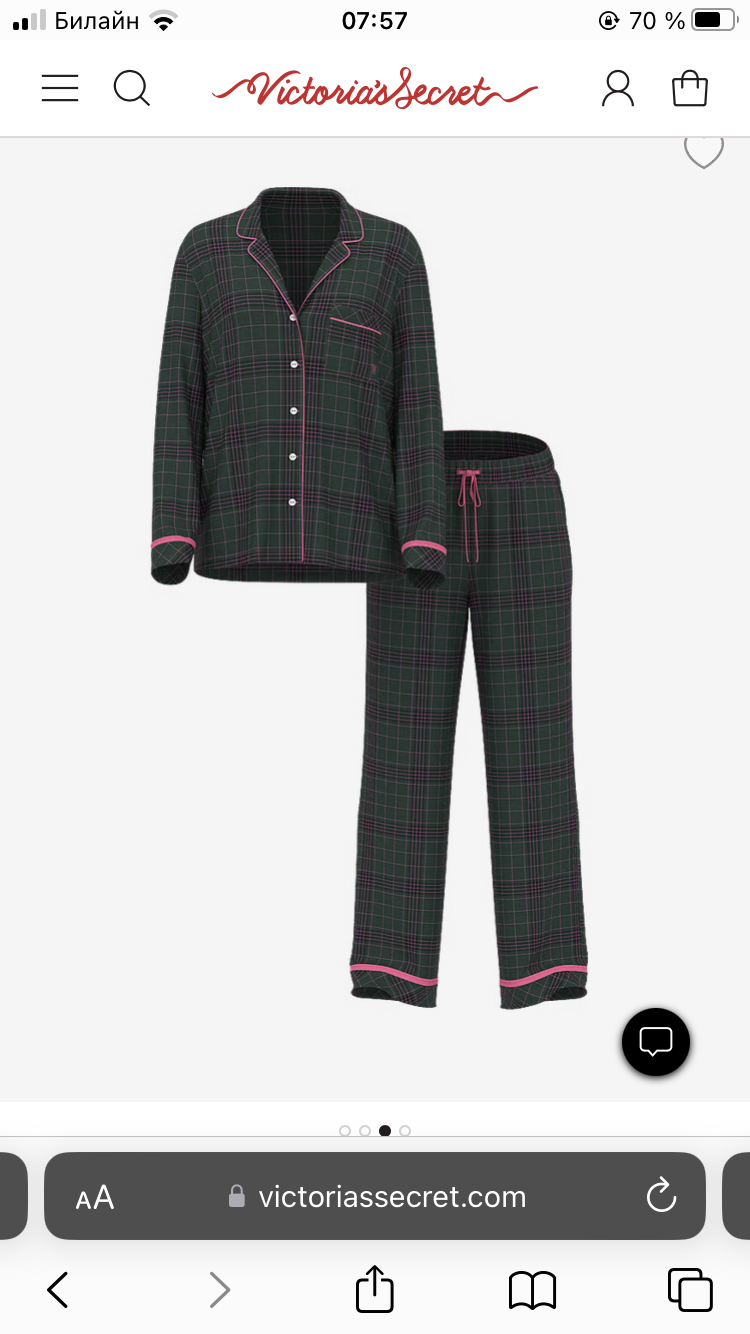The image size is (750, 1334).
Task: Reload the page
Action: point(661,1196)
